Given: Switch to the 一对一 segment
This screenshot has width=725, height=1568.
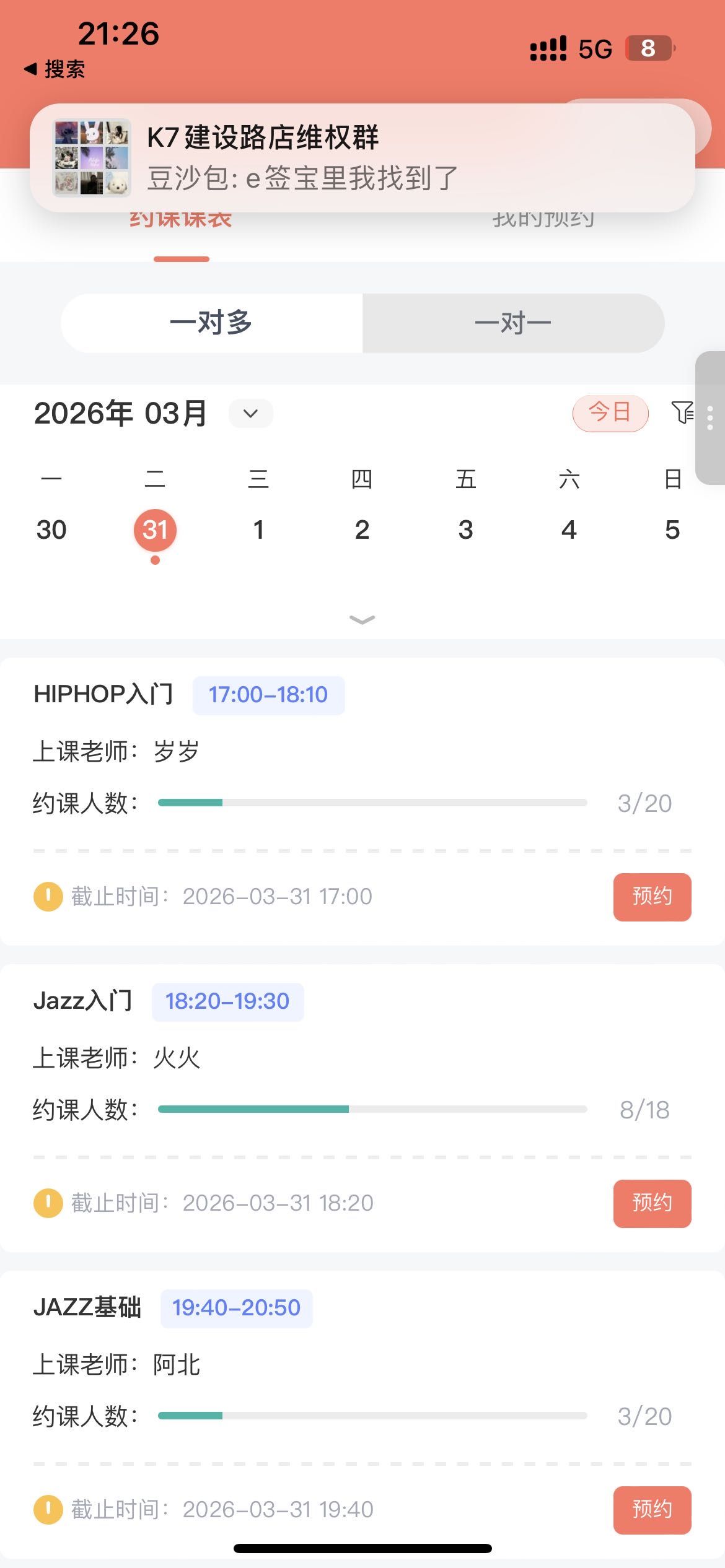Looking at the screenshot, I should click(x=513, y=323).
